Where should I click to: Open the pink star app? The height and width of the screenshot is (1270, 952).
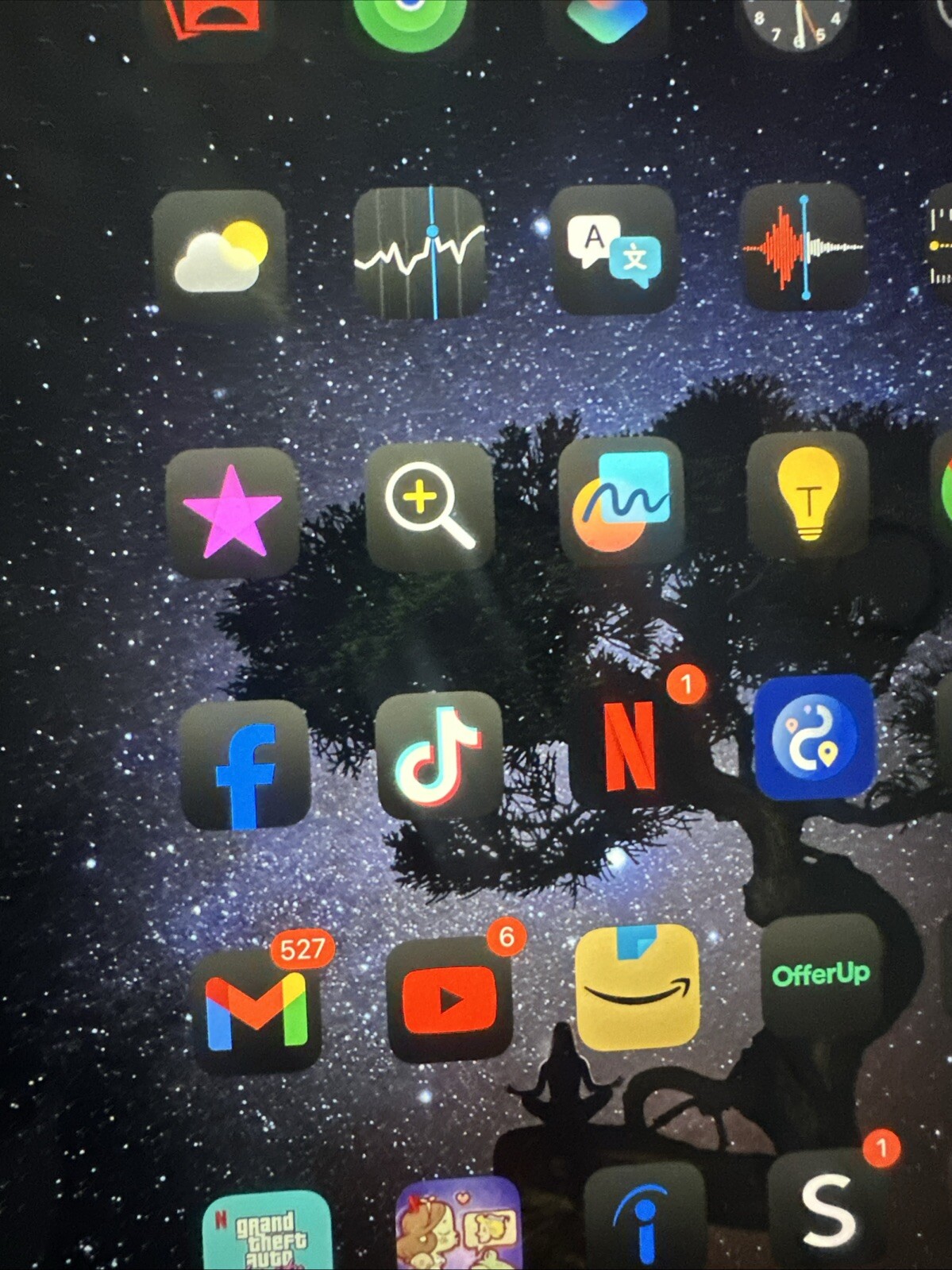232,512
